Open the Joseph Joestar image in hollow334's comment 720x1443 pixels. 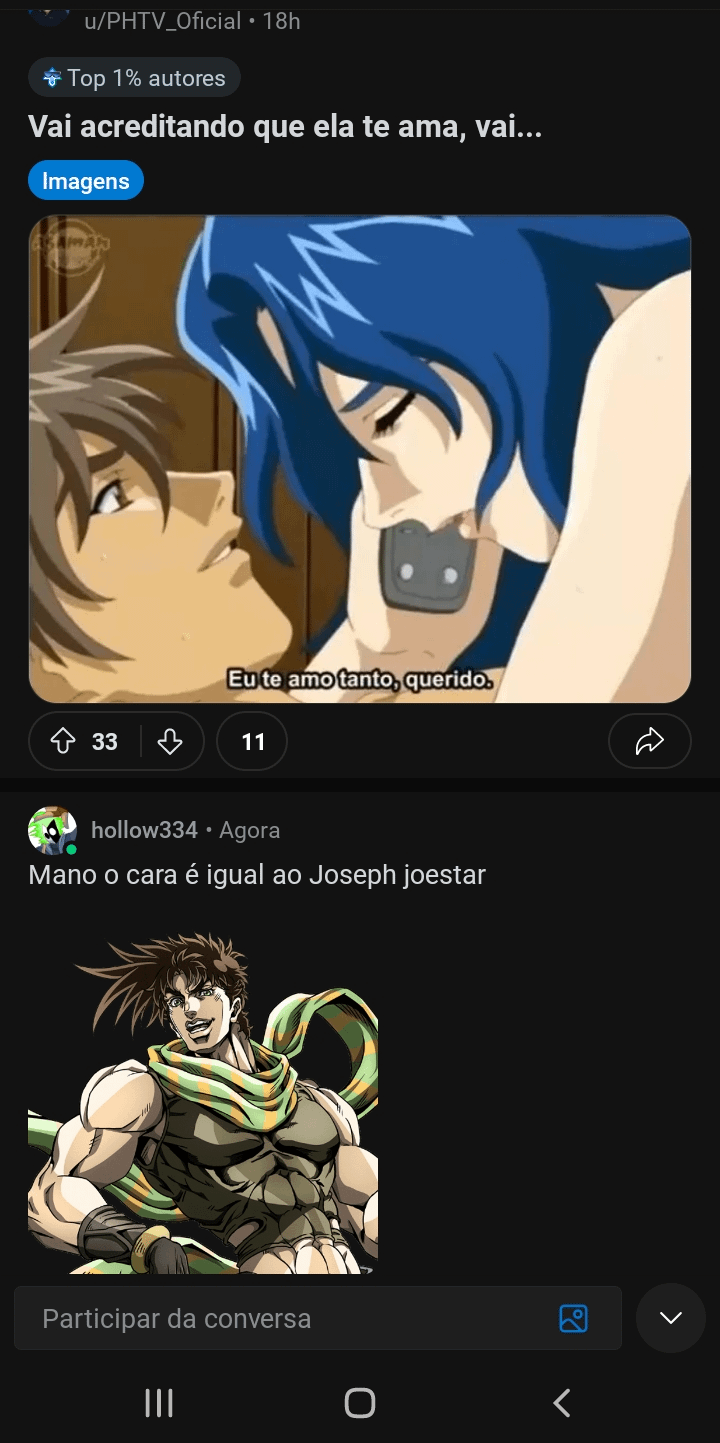coord(203,1100)
